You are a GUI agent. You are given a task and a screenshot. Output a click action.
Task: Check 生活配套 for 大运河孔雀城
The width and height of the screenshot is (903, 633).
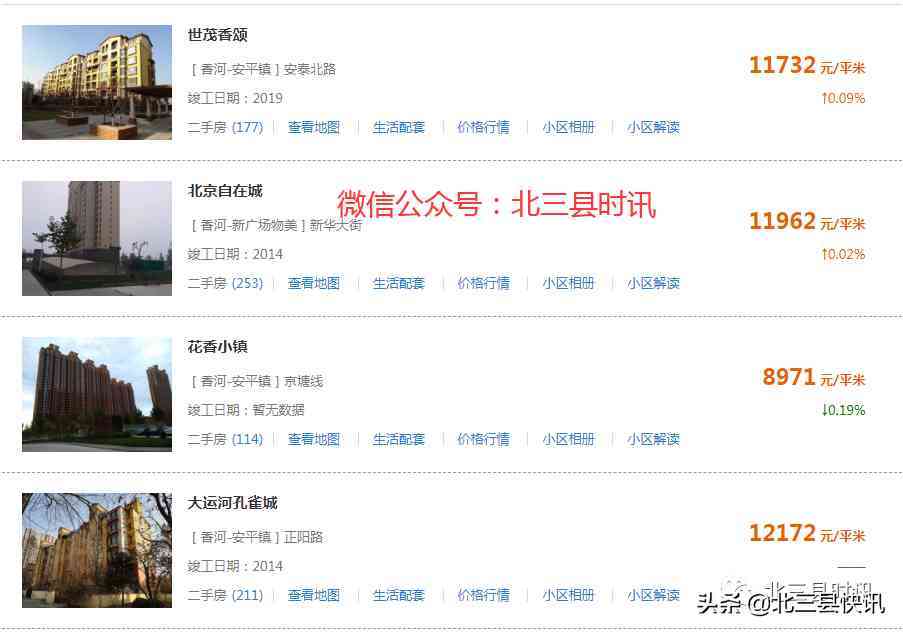(x=398, y=596)
